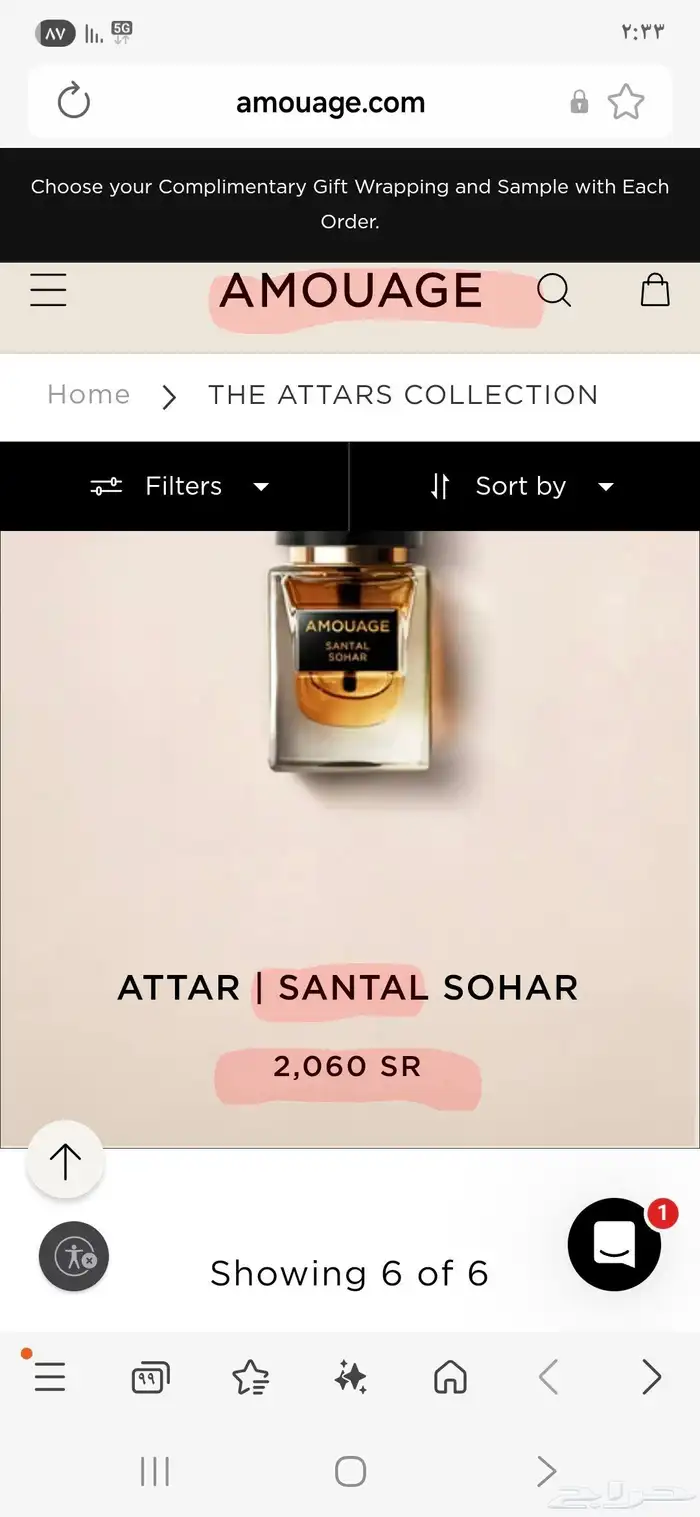Tap the amouage.com address bar

point(330,103)
